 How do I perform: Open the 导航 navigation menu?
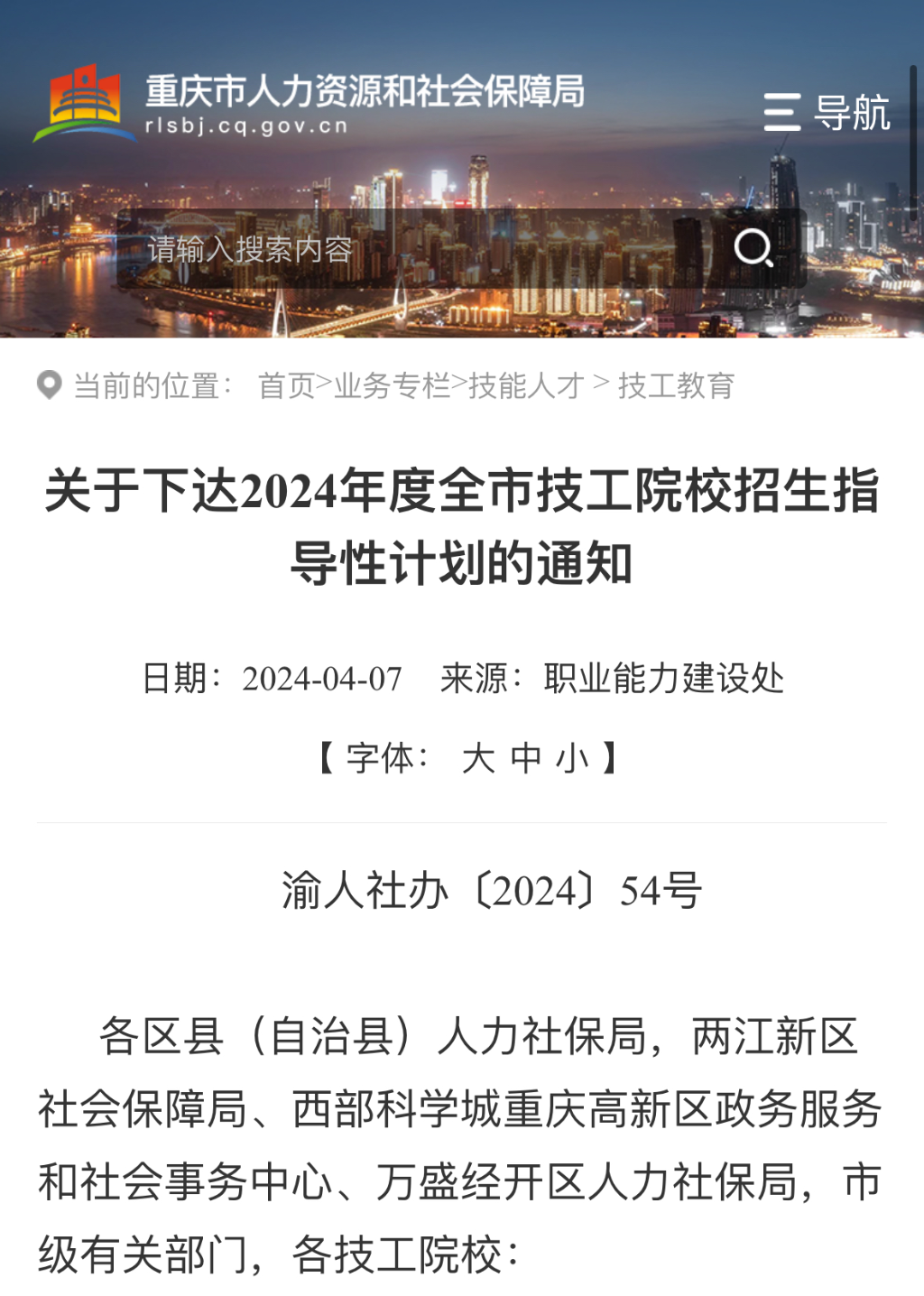826,113
